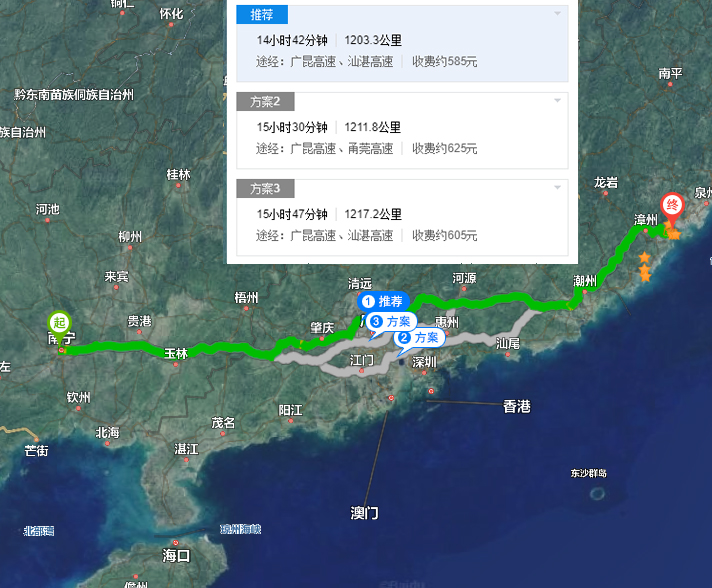Expand details arrow on 推荐 route
Screen dimensions: 712x588
[x=557, y=14]
